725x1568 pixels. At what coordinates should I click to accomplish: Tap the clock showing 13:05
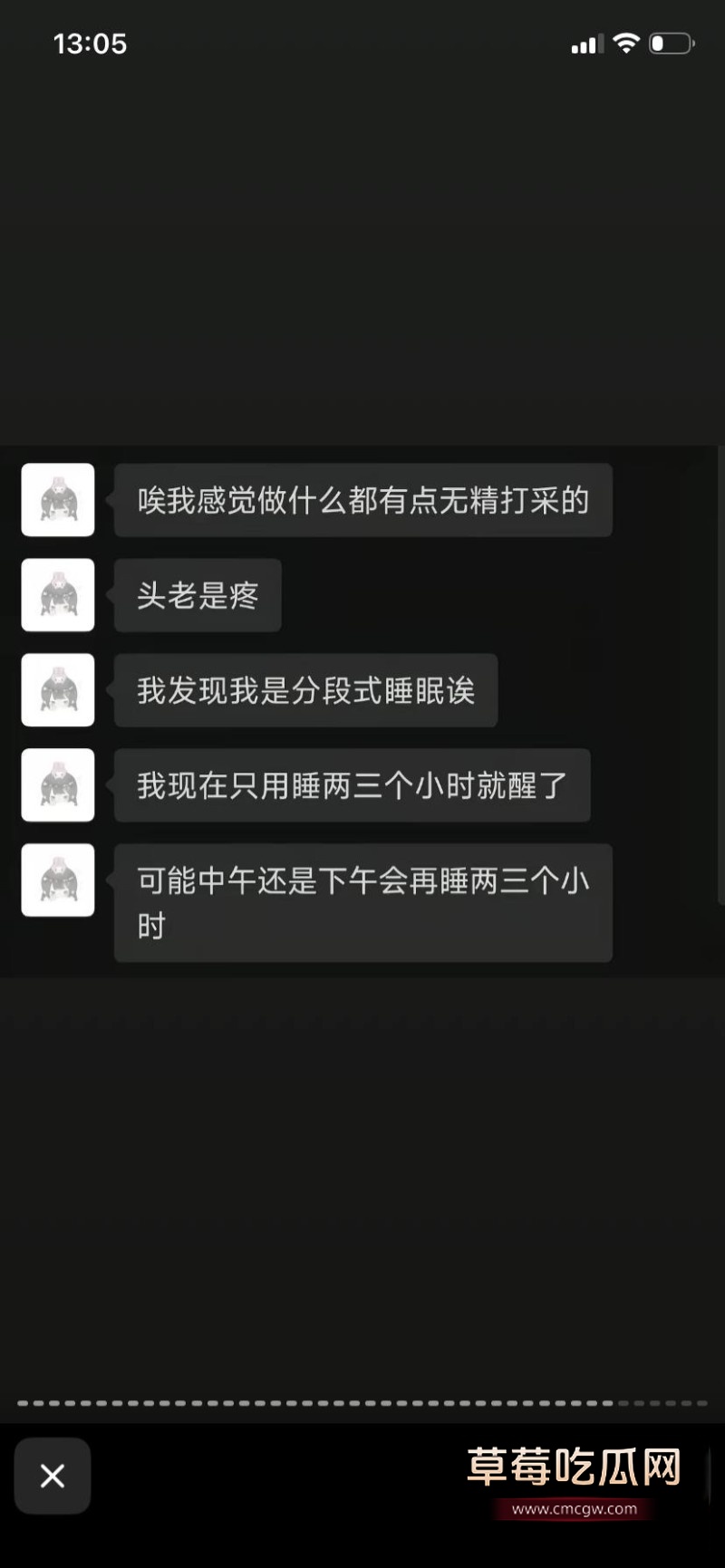(x=91, y=44)
